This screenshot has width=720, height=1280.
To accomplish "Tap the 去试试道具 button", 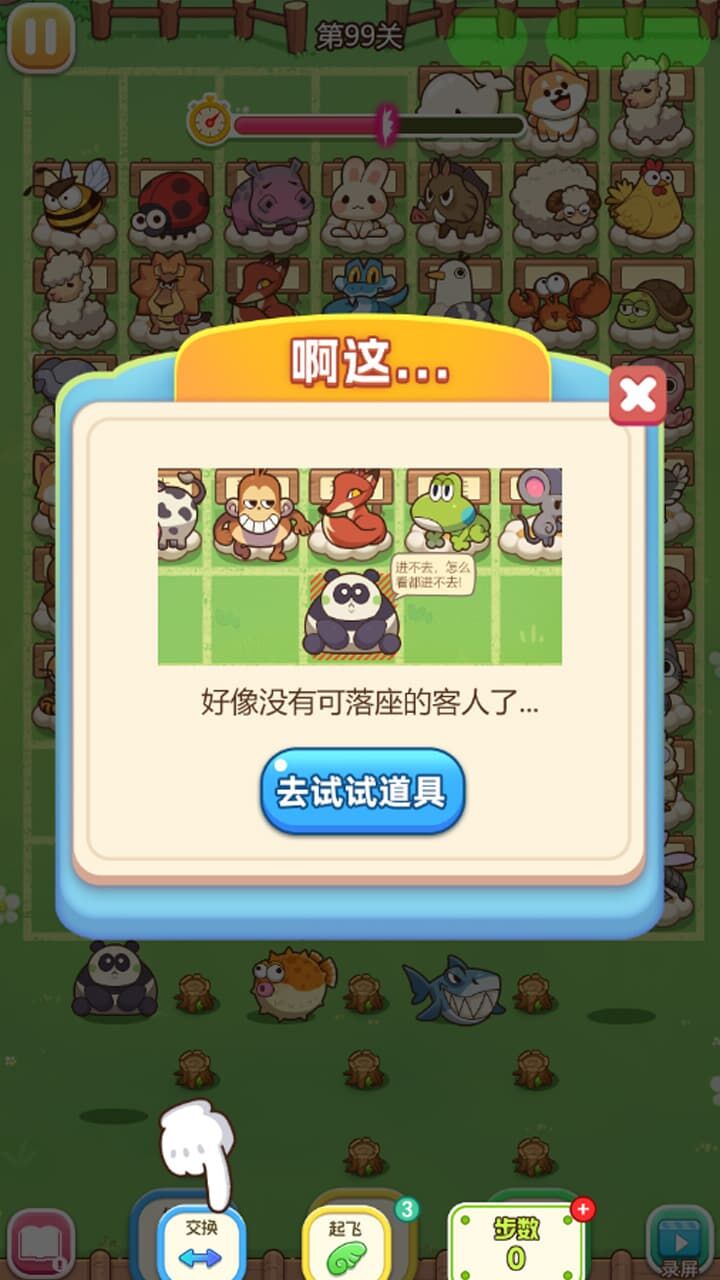I will click(362, 791).
